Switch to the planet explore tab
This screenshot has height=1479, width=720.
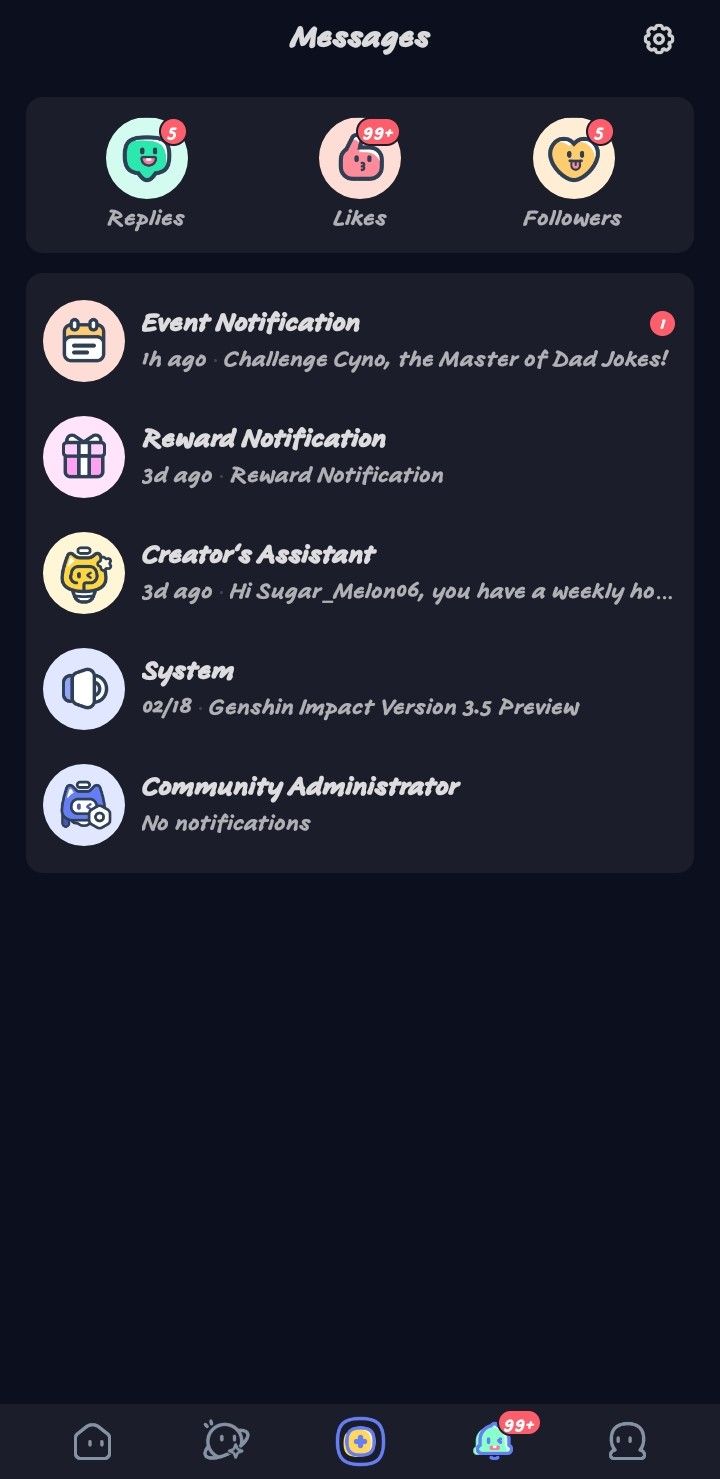(226, 1441)
